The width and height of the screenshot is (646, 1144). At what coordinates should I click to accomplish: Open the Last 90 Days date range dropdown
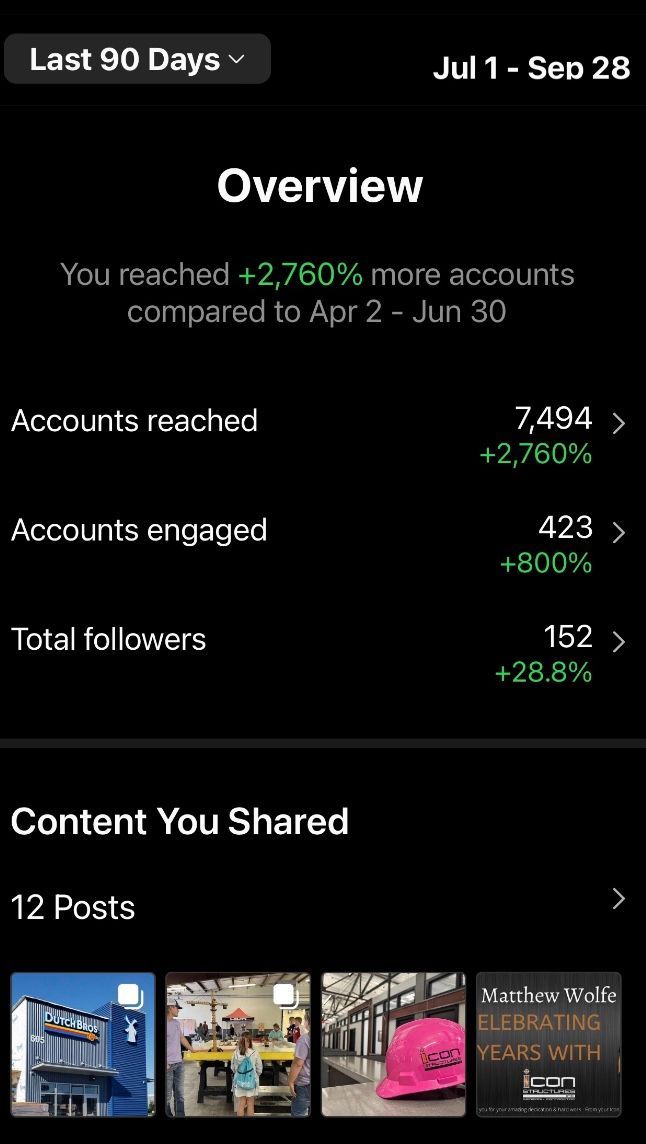pos(137,60)
